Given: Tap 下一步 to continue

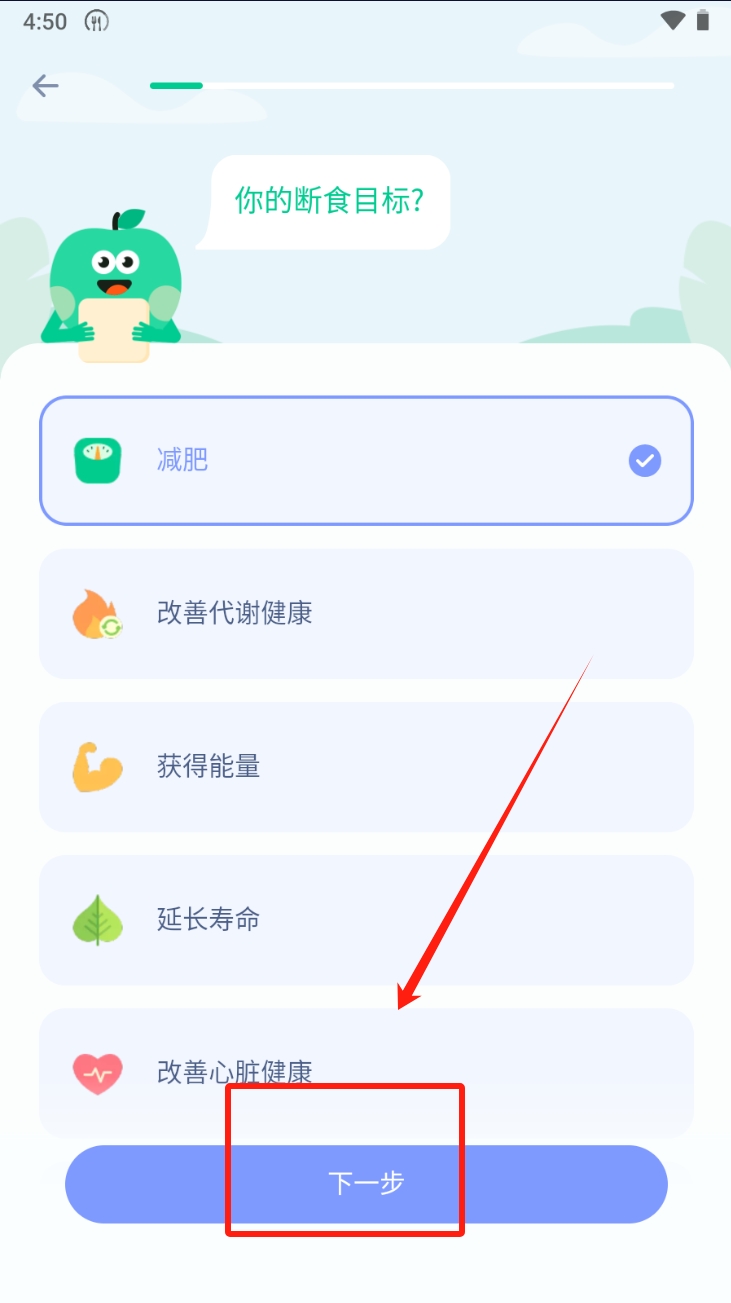Looking at the screenshot, I should pyautogui.click(x=366, y=1184).
